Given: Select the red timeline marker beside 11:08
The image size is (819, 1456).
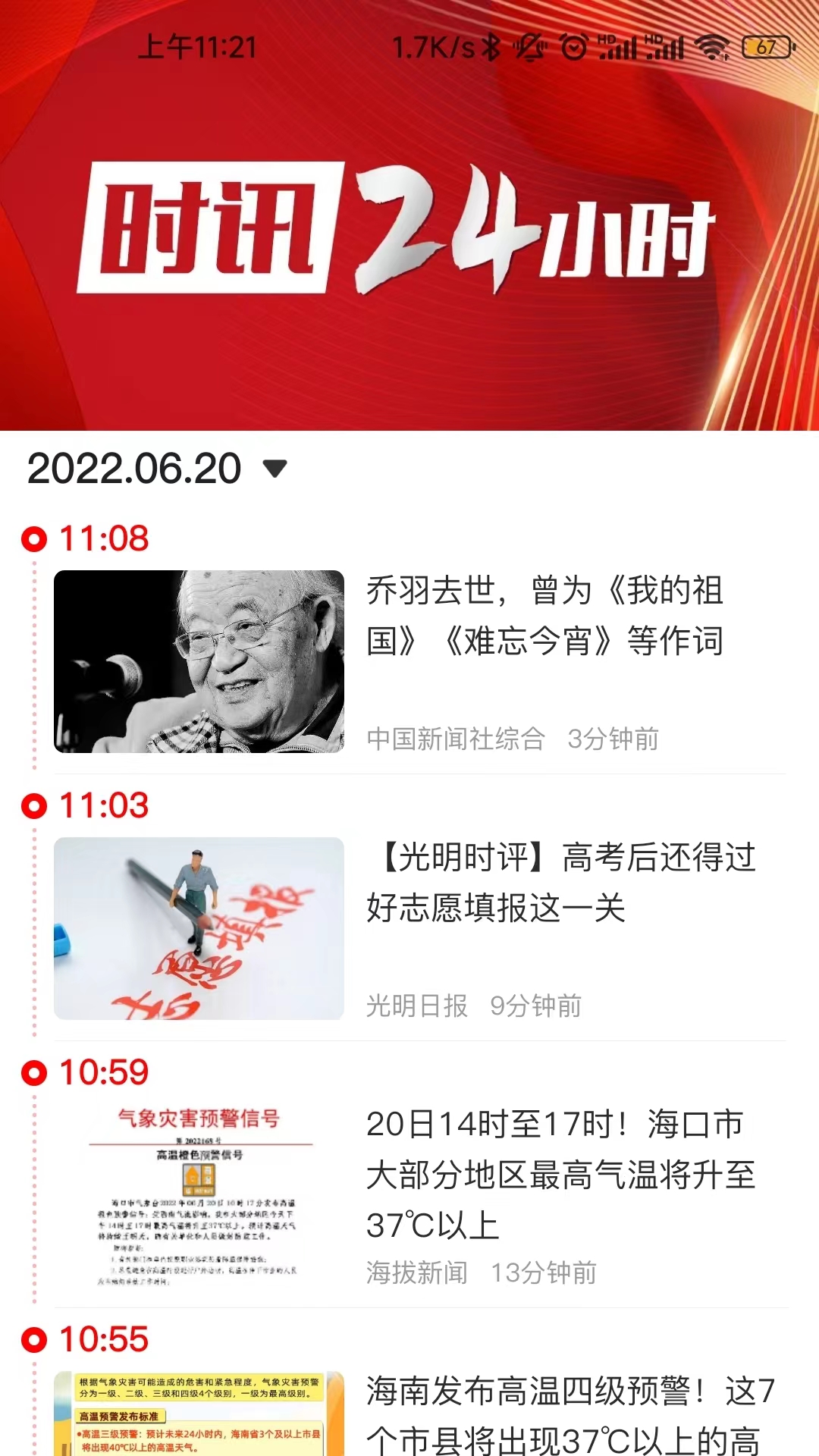Looking at the screenshot, I should [33, 540].
